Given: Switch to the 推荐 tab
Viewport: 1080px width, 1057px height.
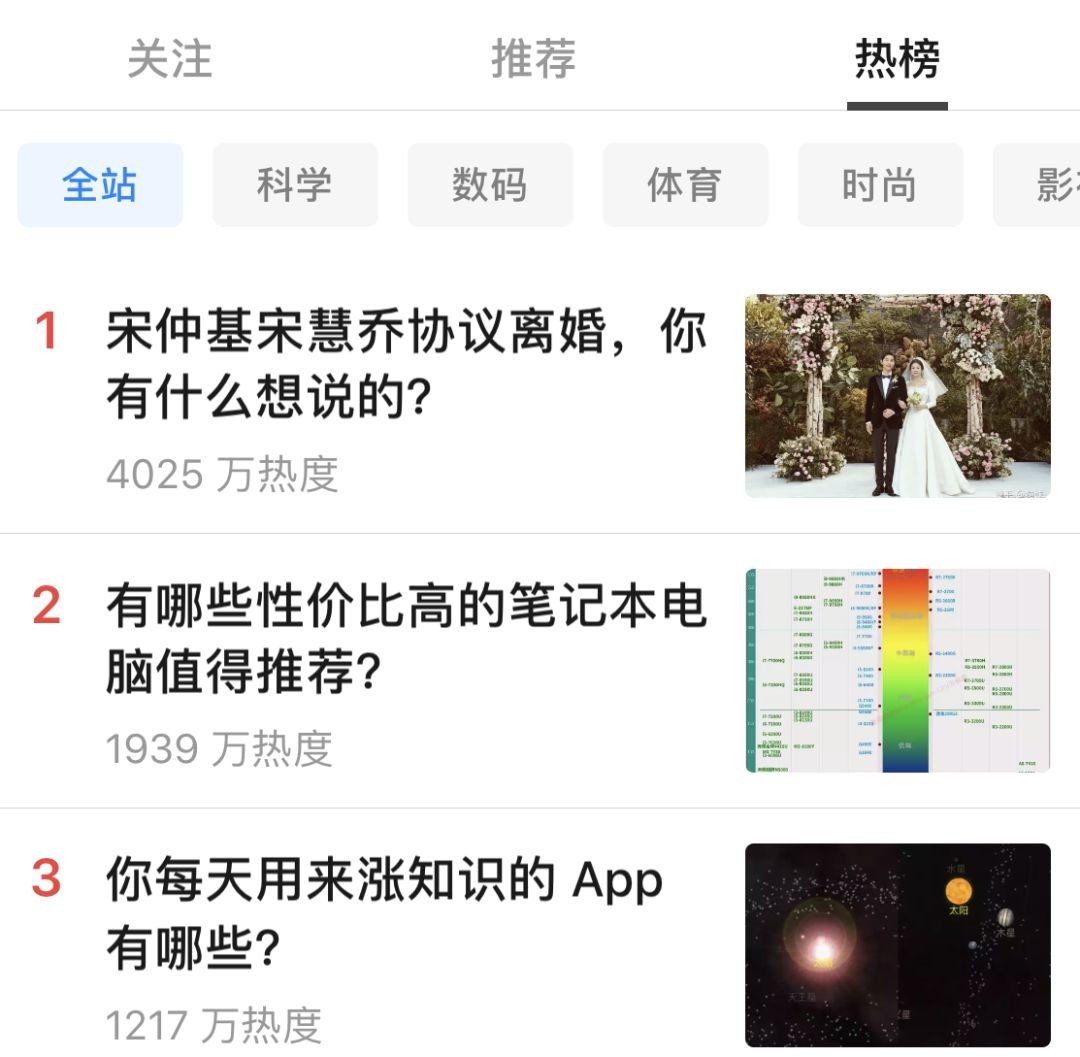Looking at the screenshot, I should coord(533,60).
